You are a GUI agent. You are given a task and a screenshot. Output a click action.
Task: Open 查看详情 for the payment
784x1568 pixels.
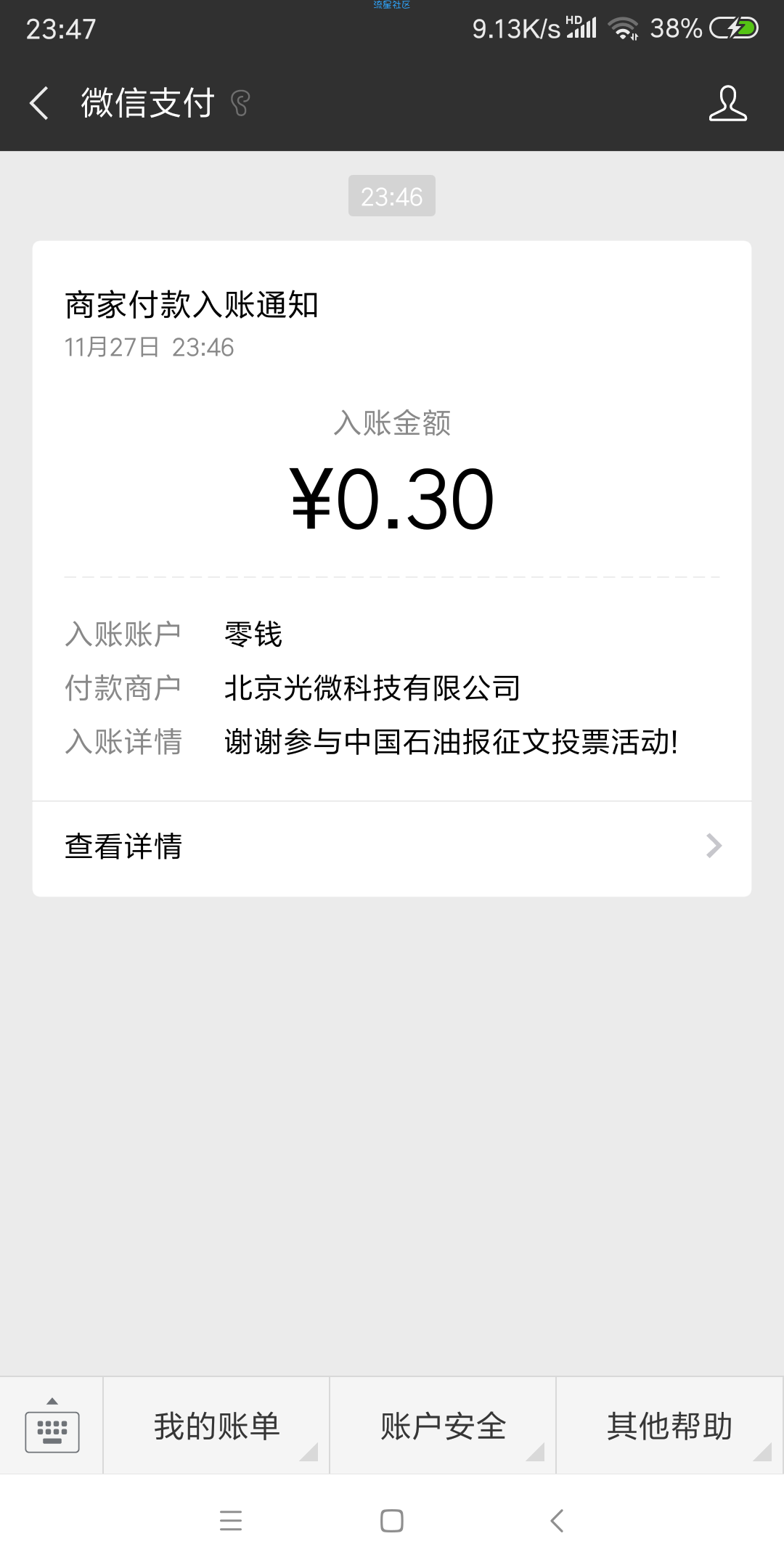[x=392, y=846]
